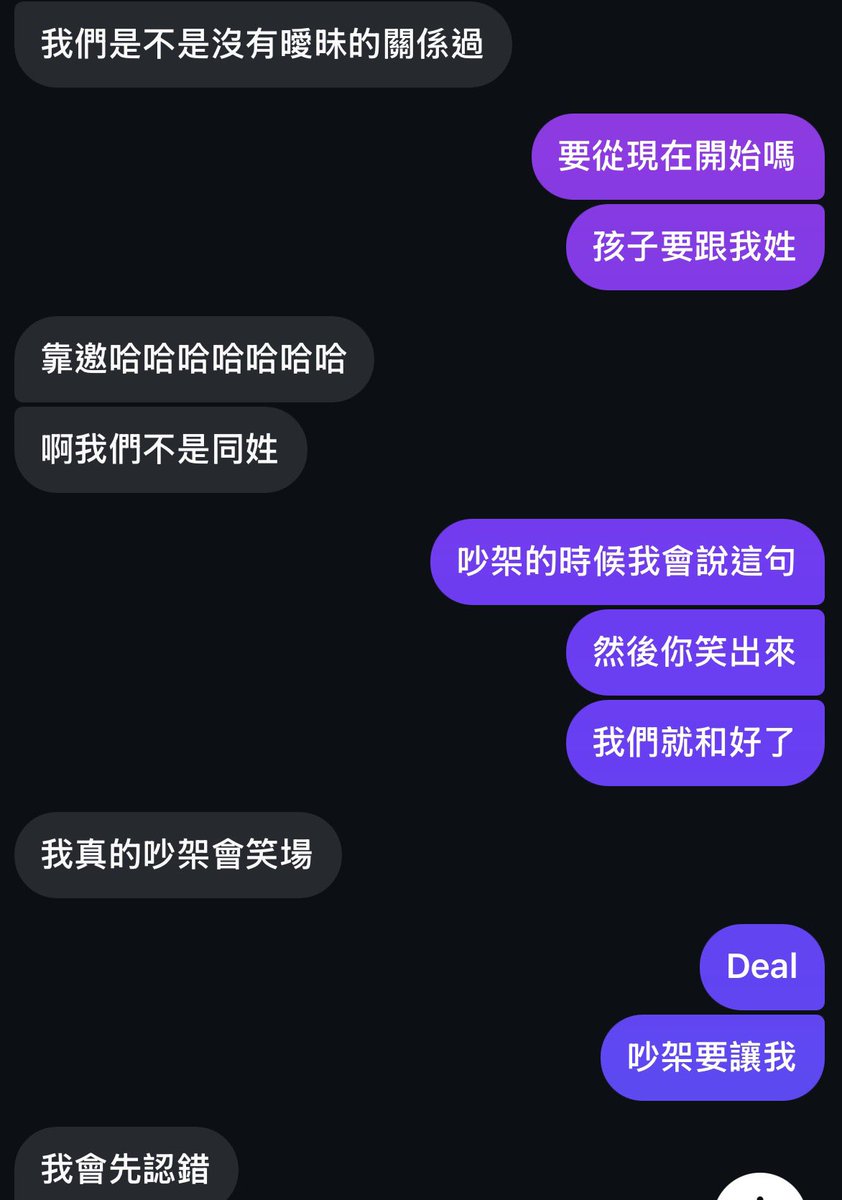Select the bubble "我們就和好了"

pos(694,742)
